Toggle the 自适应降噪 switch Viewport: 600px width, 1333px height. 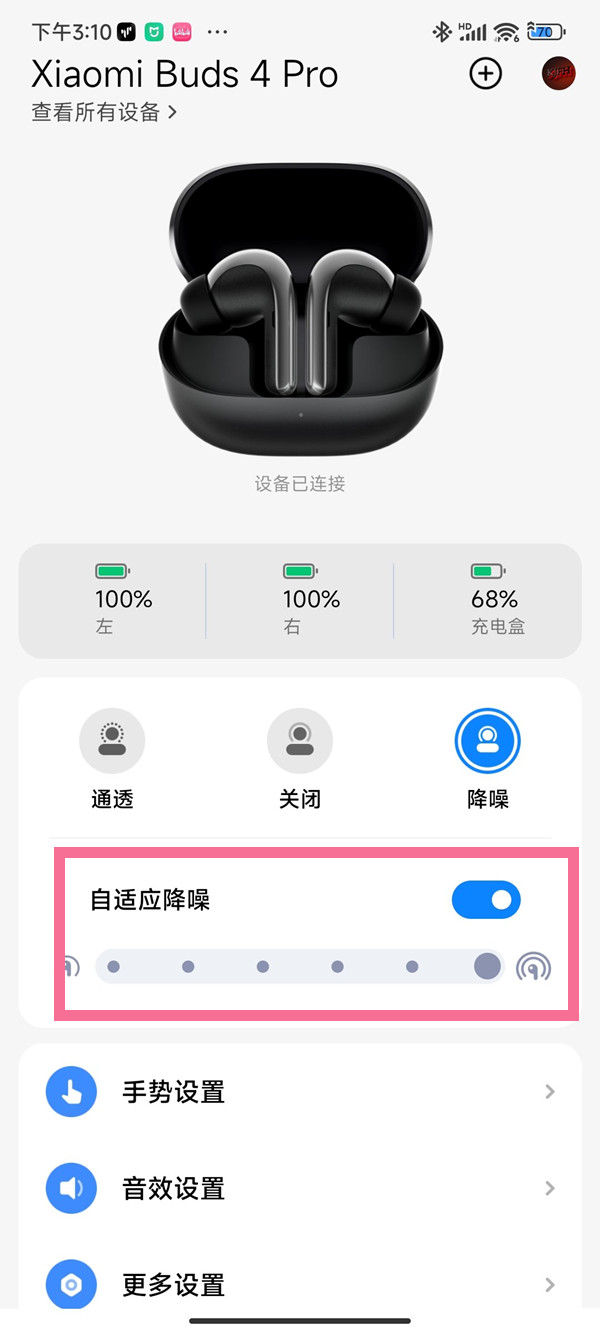click(x=486, y=900)
